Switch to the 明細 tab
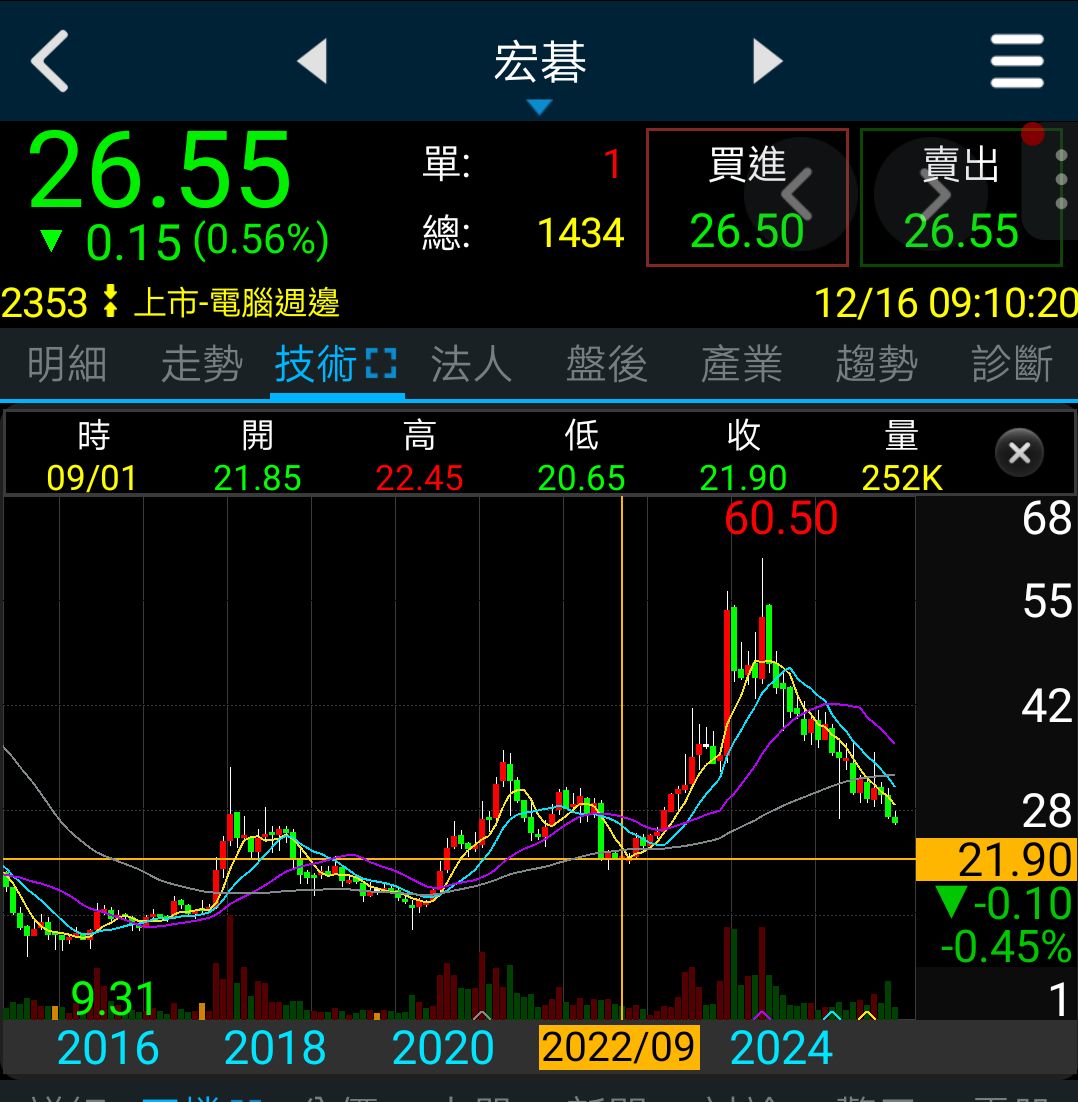 (67, 364)
